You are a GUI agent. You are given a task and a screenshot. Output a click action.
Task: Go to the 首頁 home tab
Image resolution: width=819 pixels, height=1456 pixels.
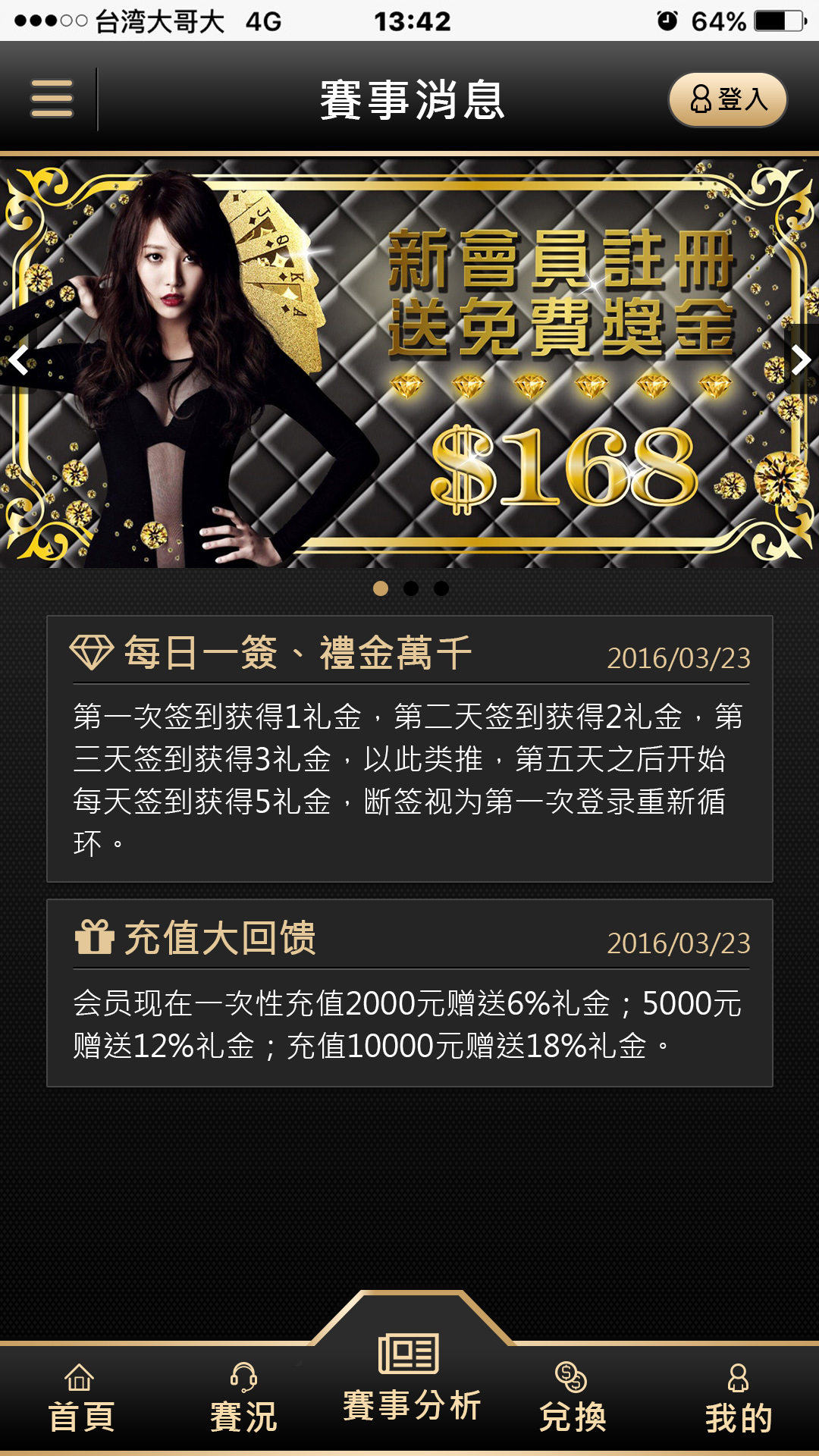(x=81, y=1399)
